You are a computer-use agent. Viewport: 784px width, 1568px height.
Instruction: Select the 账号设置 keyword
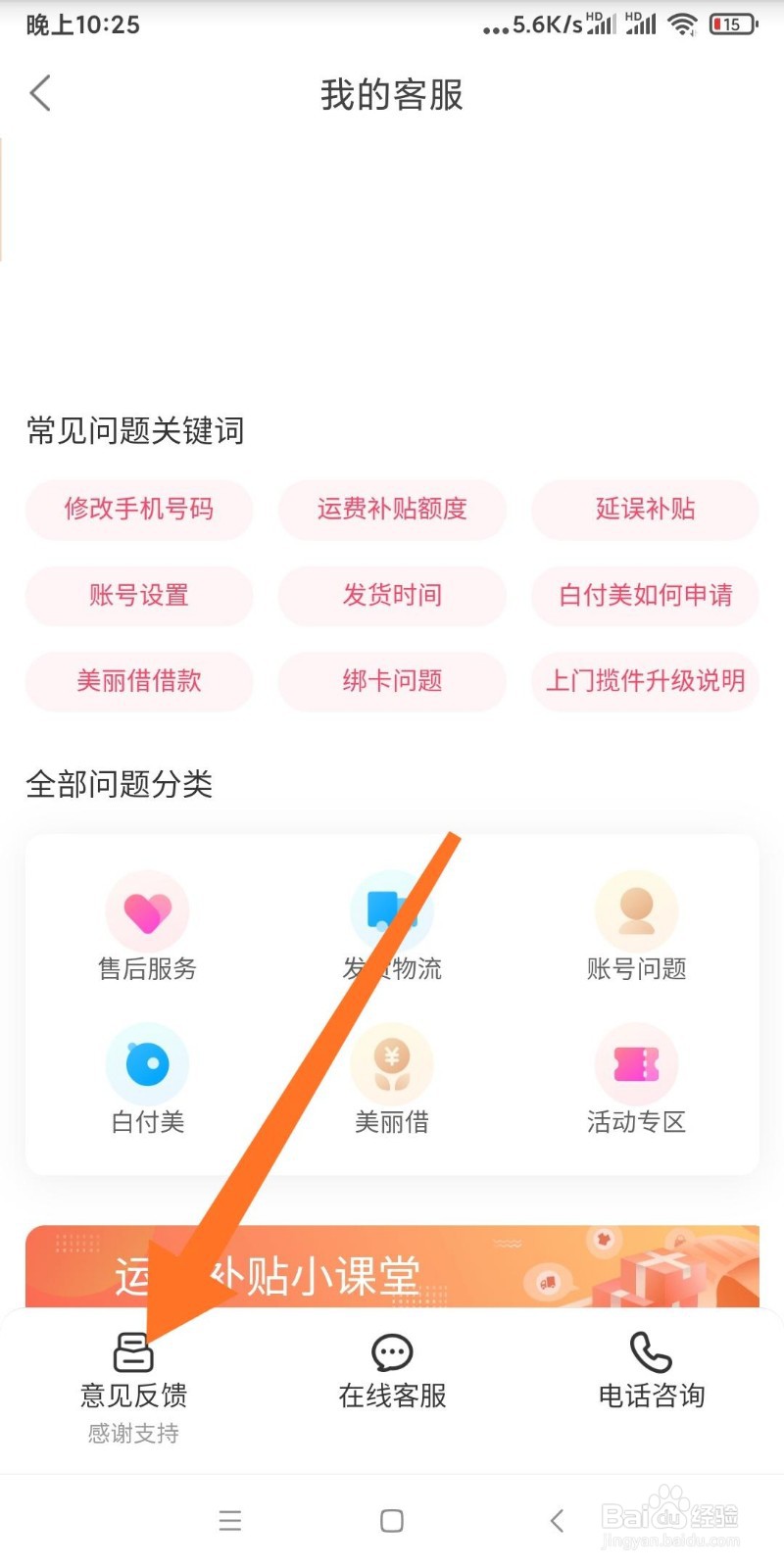point(139,596)
